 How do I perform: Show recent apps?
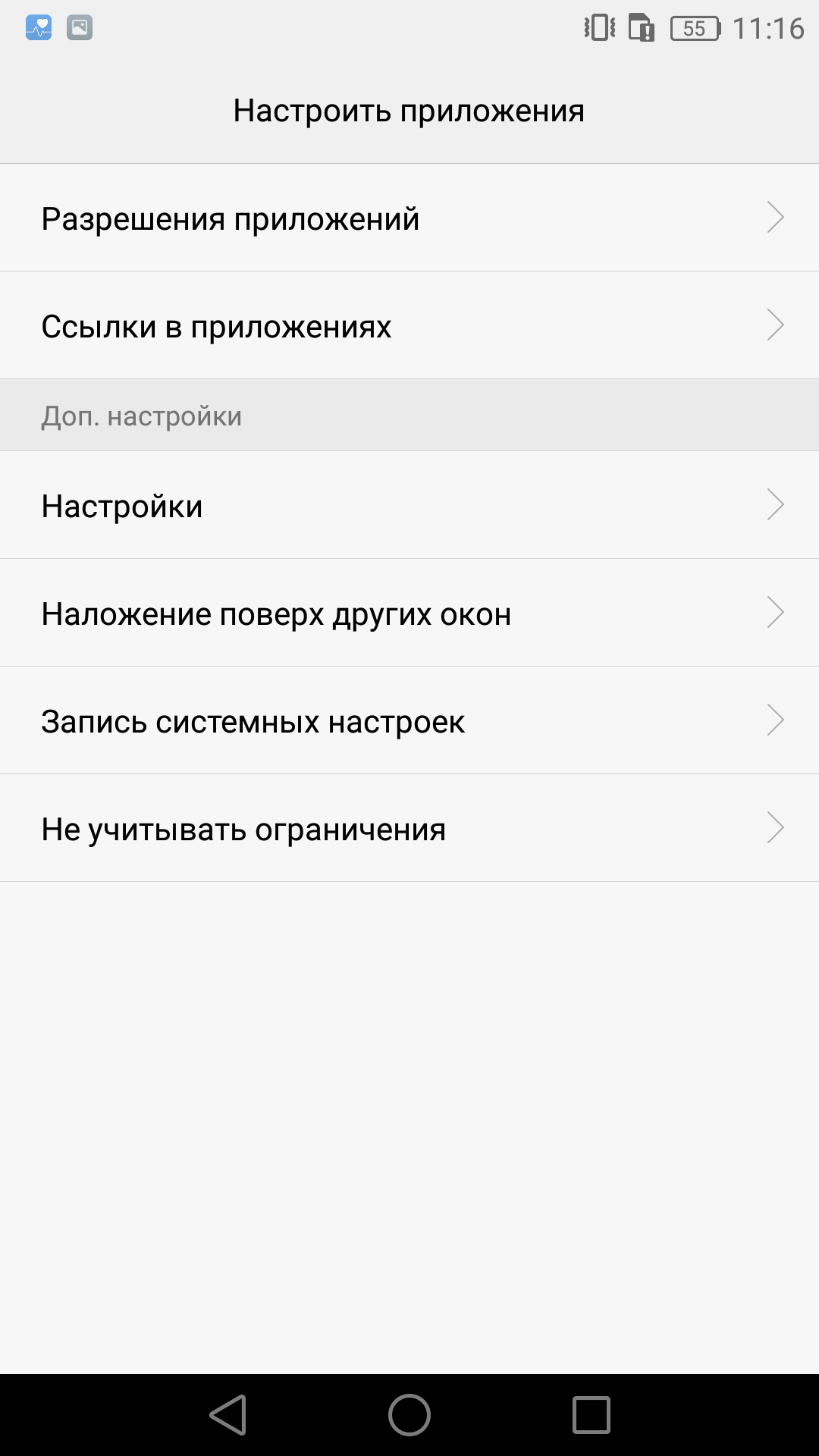[x=591, y=1415]
